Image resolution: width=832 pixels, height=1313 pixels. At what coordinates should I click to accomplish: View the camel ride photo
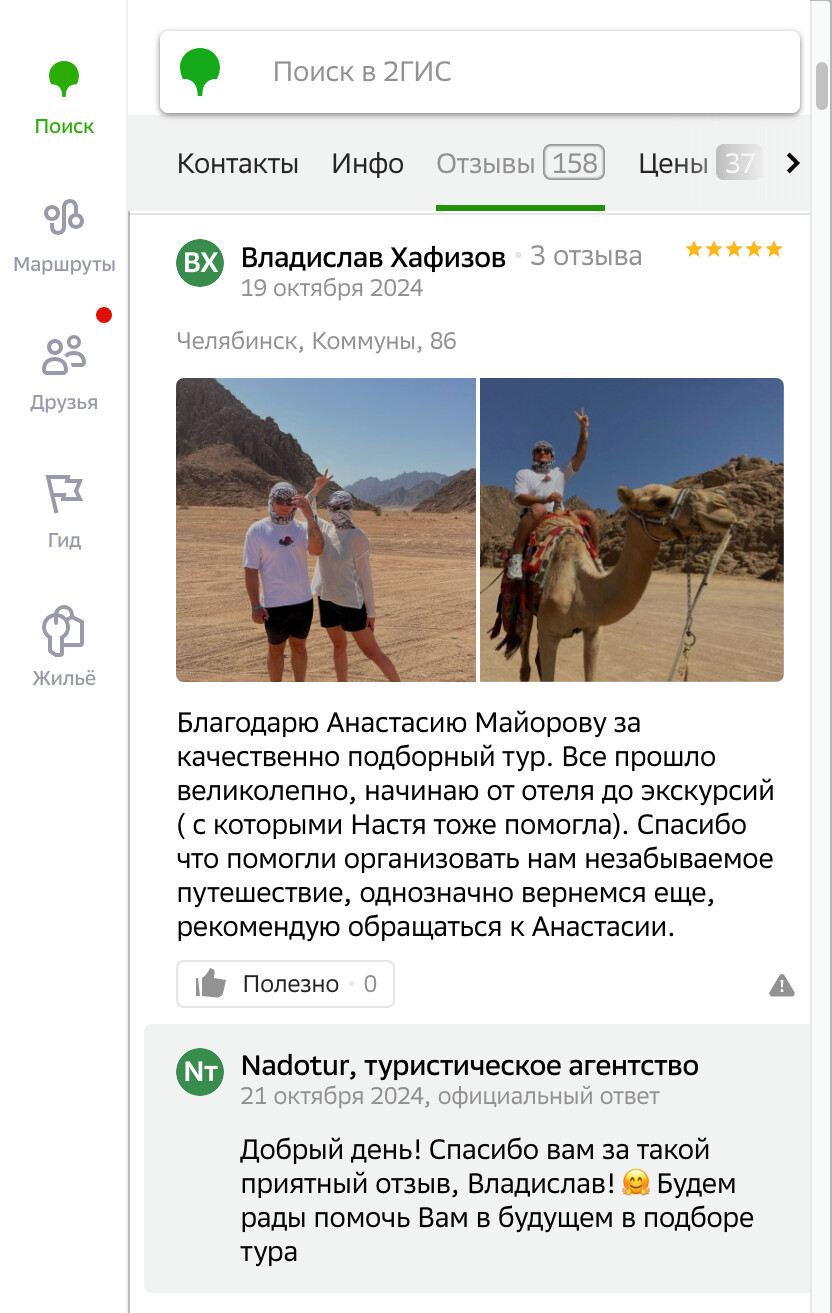point(631,530)
